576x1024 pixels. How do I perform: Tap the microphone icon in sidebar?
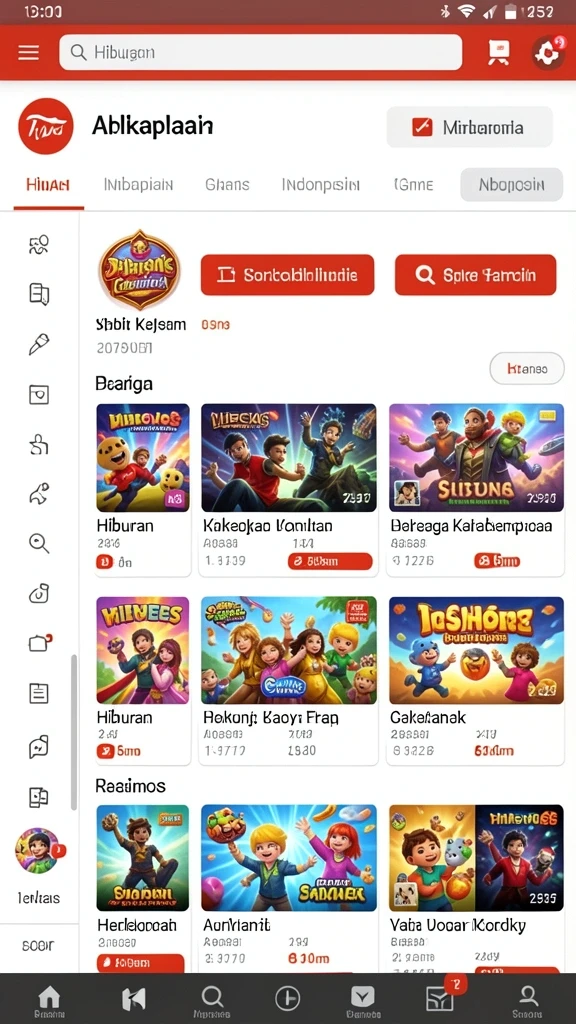(39, 344)
